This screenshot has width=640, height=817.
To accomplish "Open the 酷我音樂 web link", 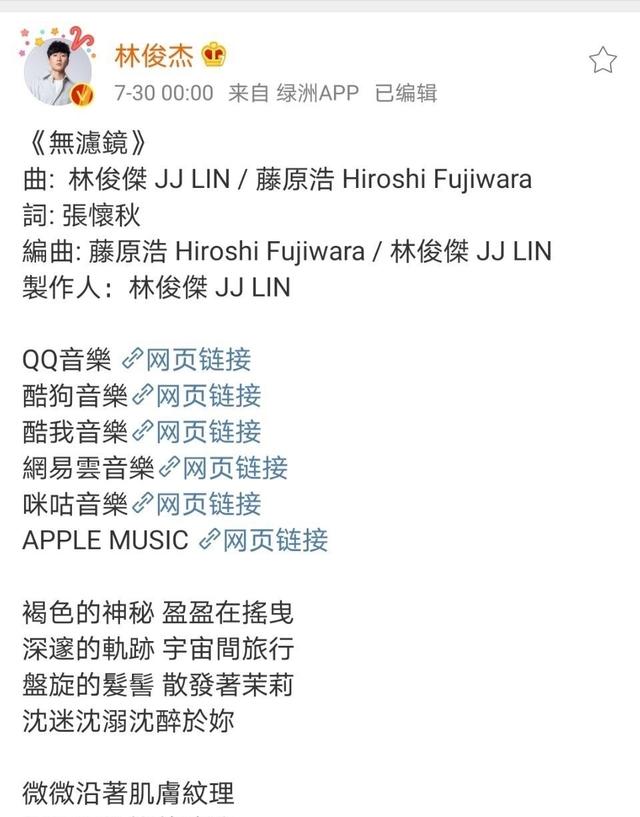I will pos(197,431).
